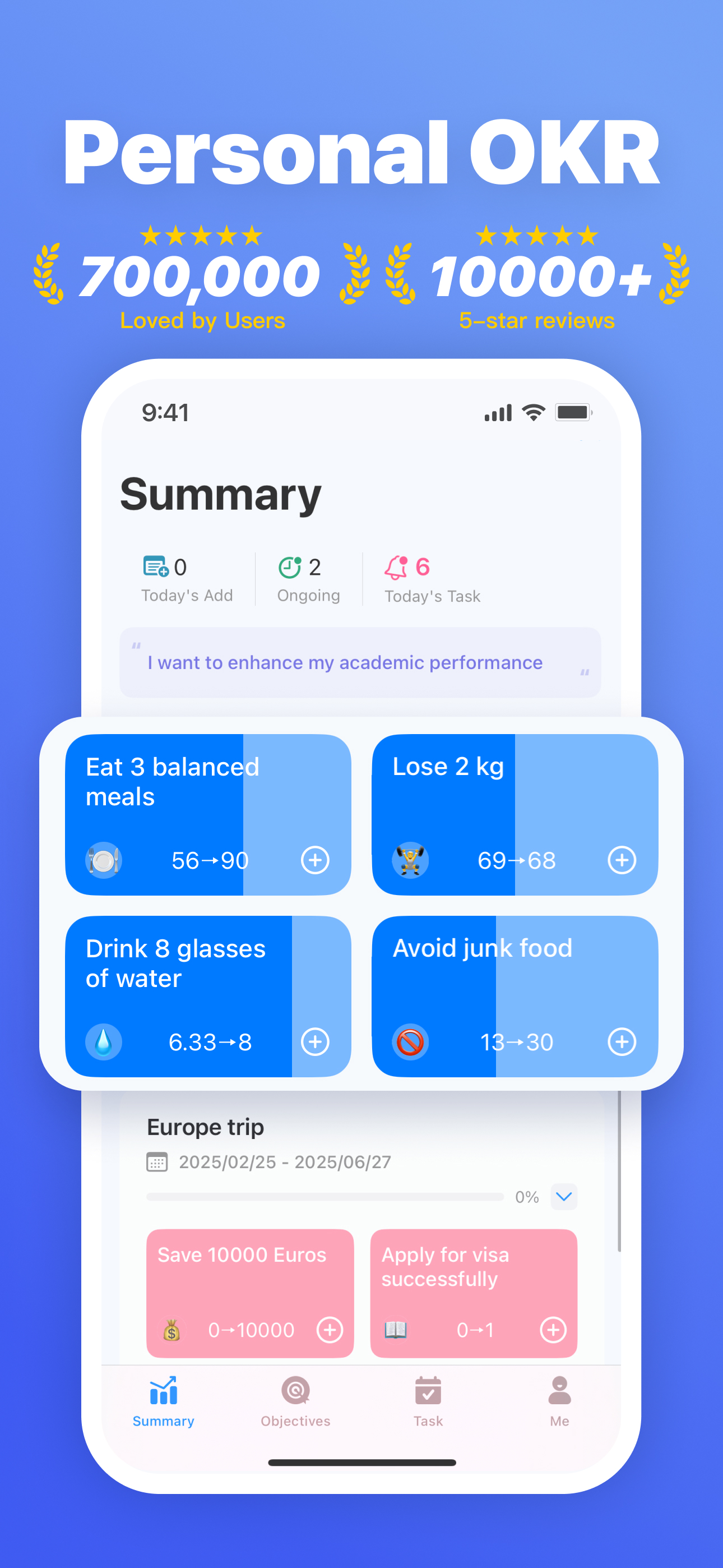Click the money bag icon on Save 10000 Euros
This screenshot has height=1568, width=723.
tap(172, 1330)
